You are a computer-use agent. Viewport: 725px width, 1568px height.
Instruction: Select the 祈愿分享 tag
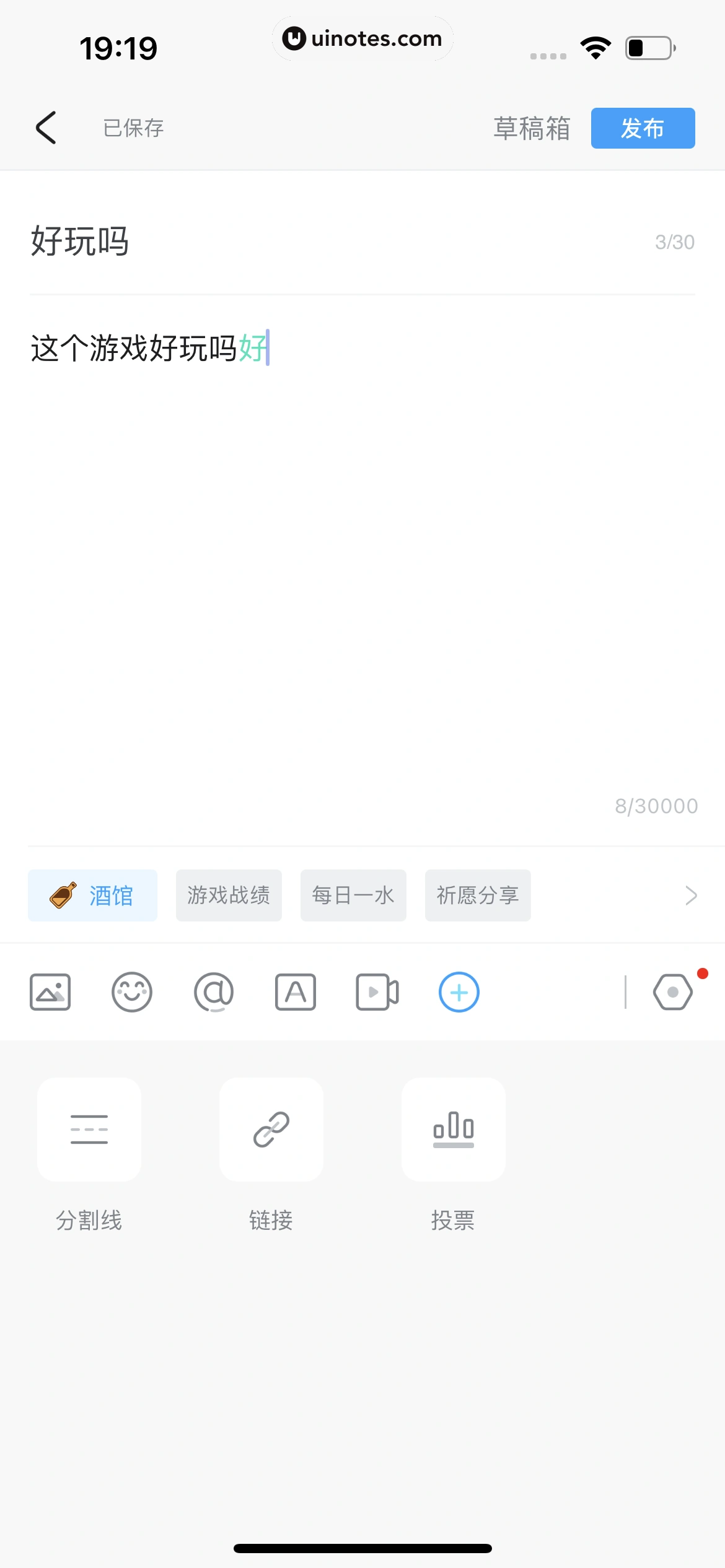(477, 895)
